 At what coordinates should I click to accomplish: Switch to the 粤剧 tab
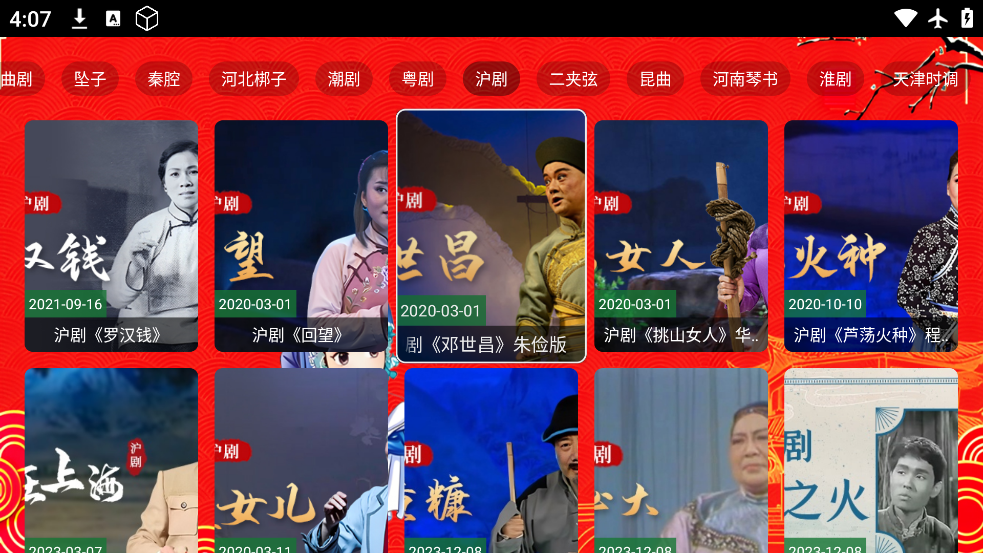point(418,79)
